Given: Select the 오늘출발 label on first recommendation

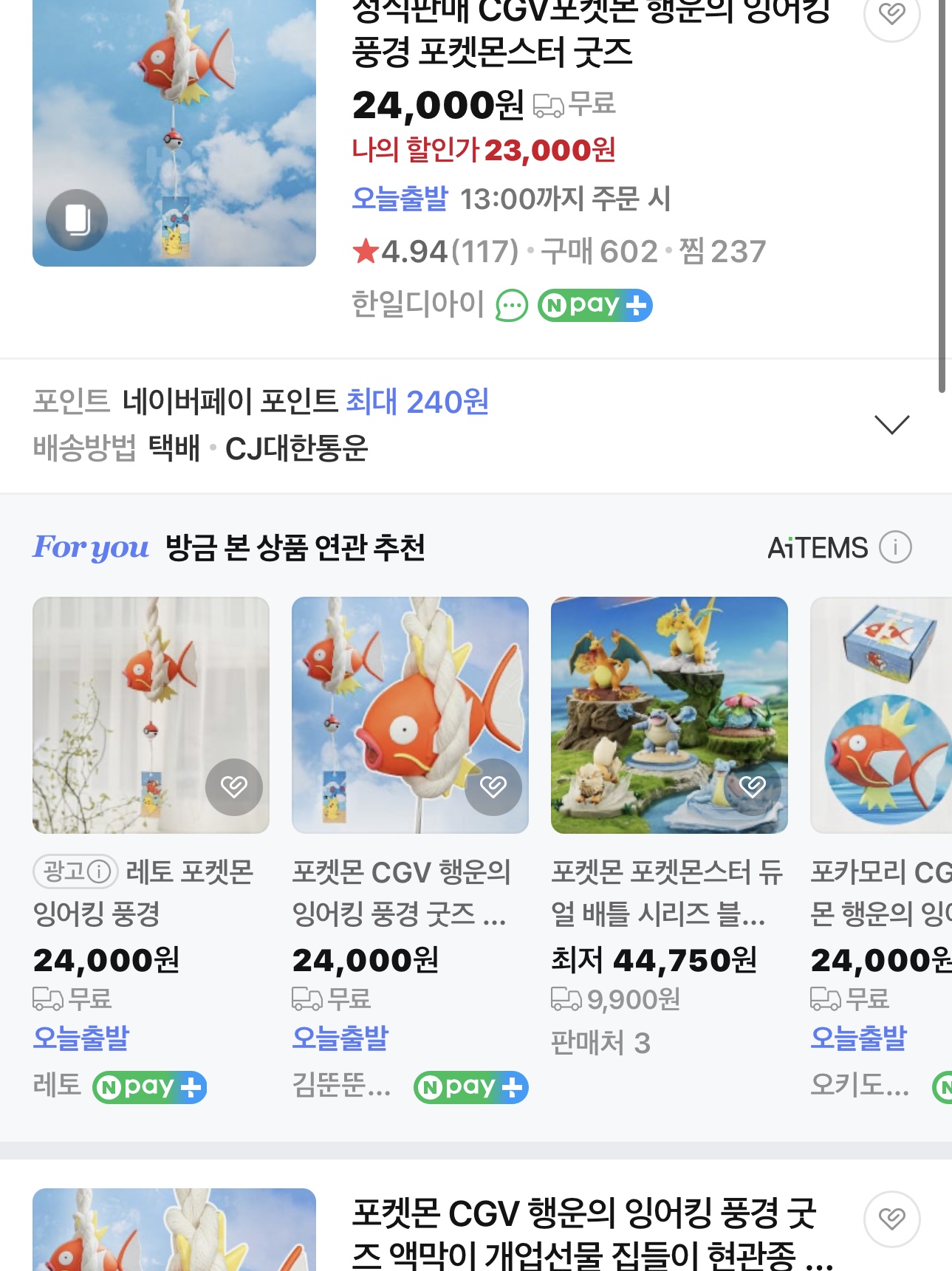Looking at the screenshot, I should pos(81,1039).
